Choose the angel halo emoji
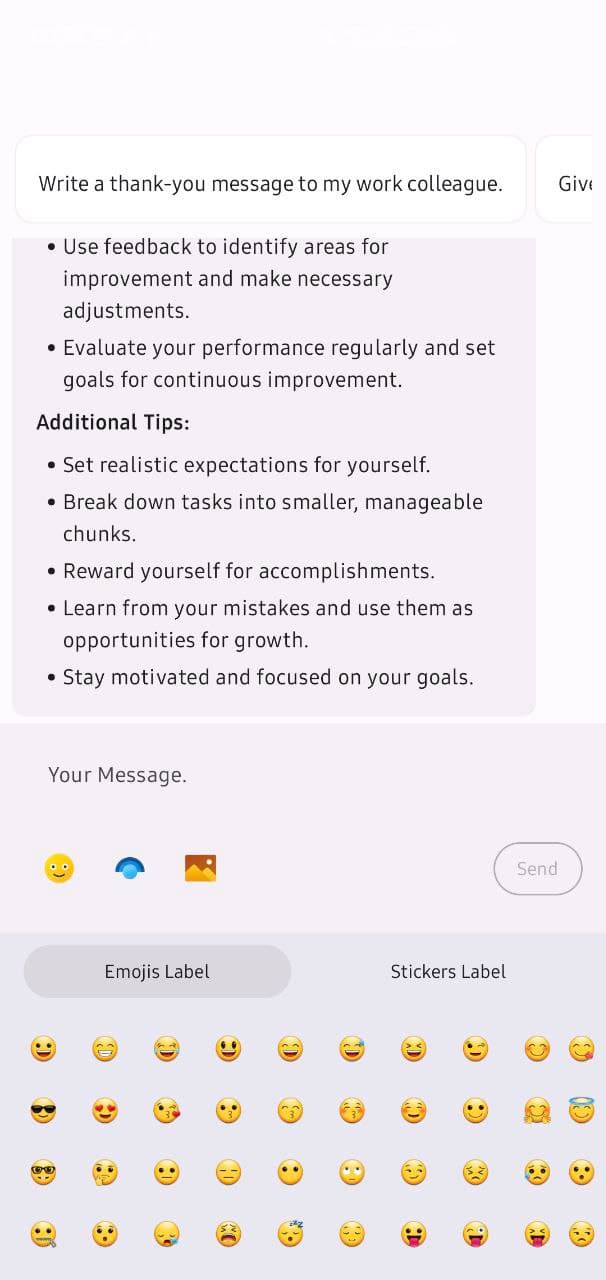606x1280 pixels. pyautogui.click(x=582, y=1110)
